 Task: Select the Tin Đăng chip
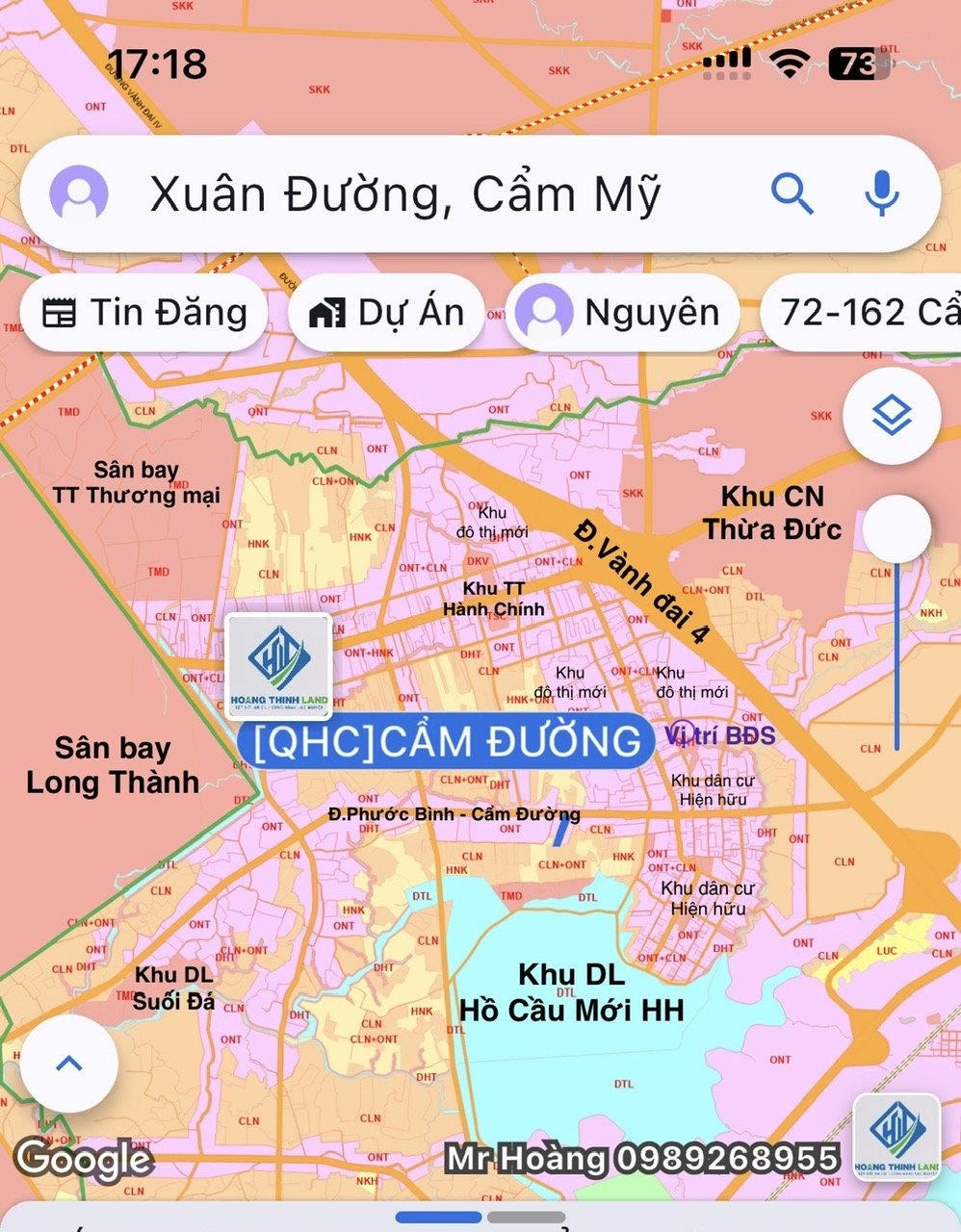click(144, 313)
